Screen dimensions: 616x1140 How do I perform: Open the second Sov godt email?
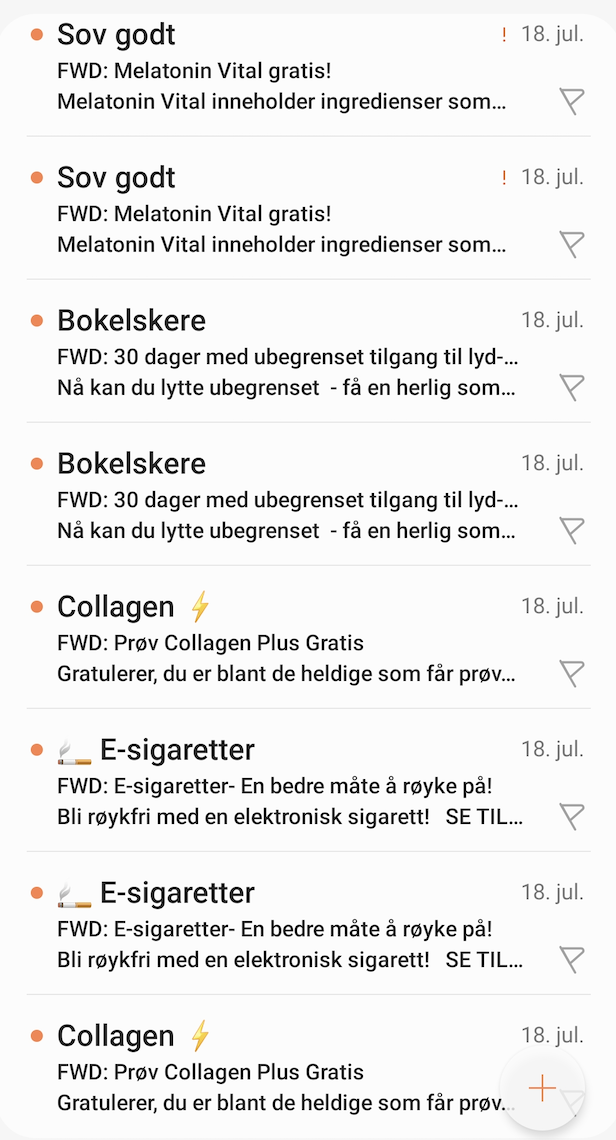[x=308, y=208]
